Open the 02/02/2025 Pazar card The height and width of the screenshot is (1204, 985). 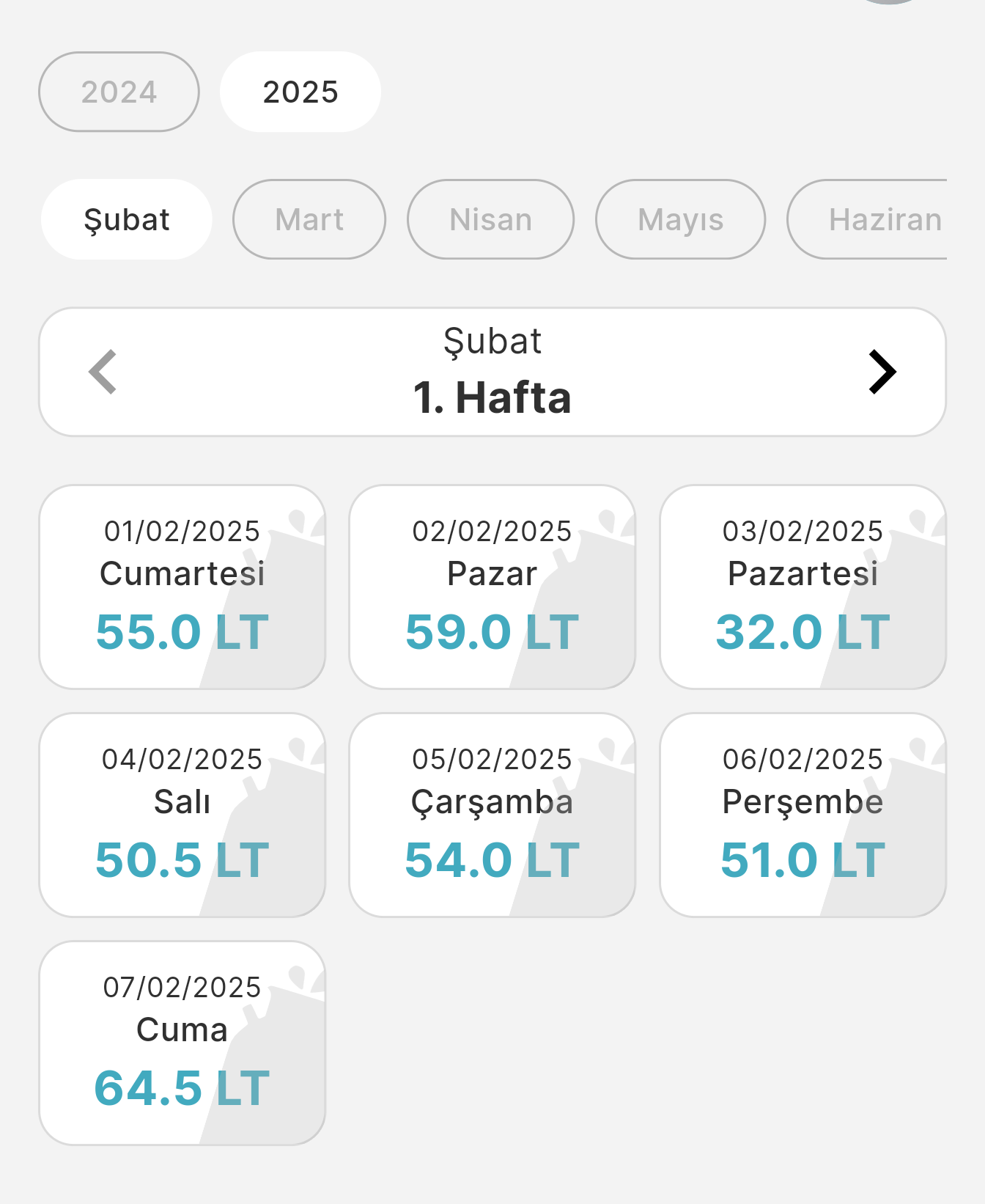[x=492, y=587]
